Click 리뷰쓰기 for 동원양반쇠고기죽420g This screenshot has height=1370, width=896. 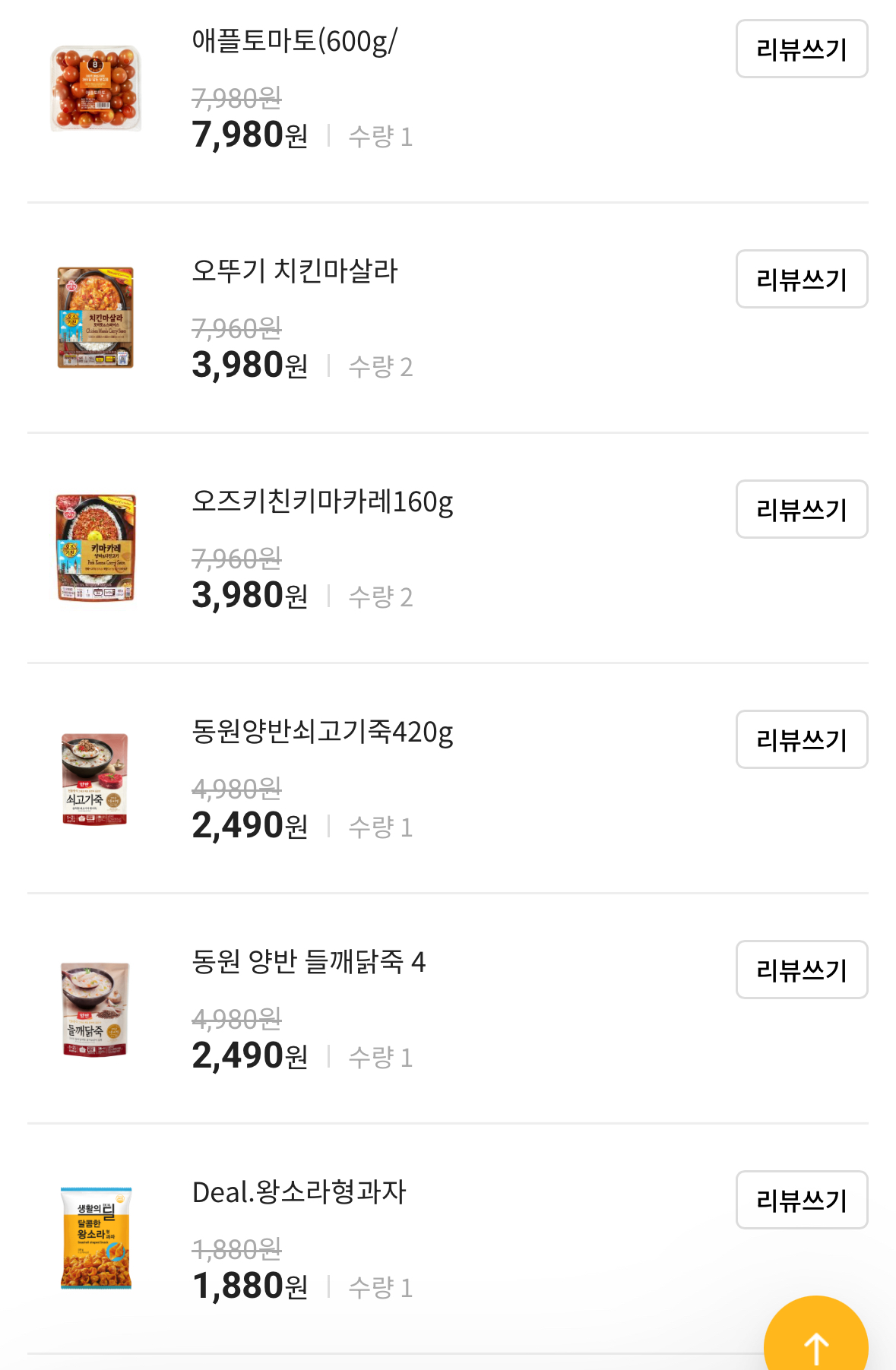tap(800, 739)
